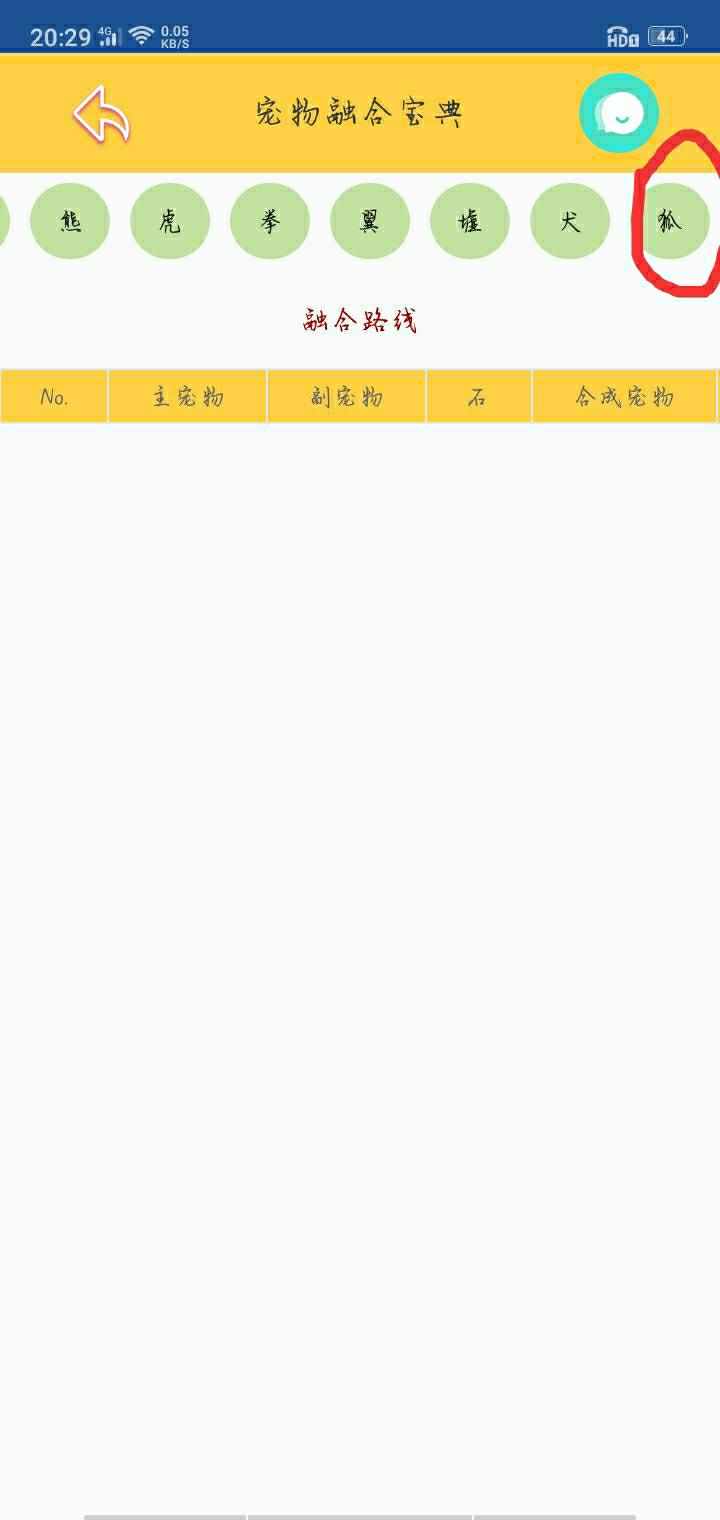Open the teal chat bubble icon
Image resolution: width=720 pixels, height=1520 pixels.
619,113
